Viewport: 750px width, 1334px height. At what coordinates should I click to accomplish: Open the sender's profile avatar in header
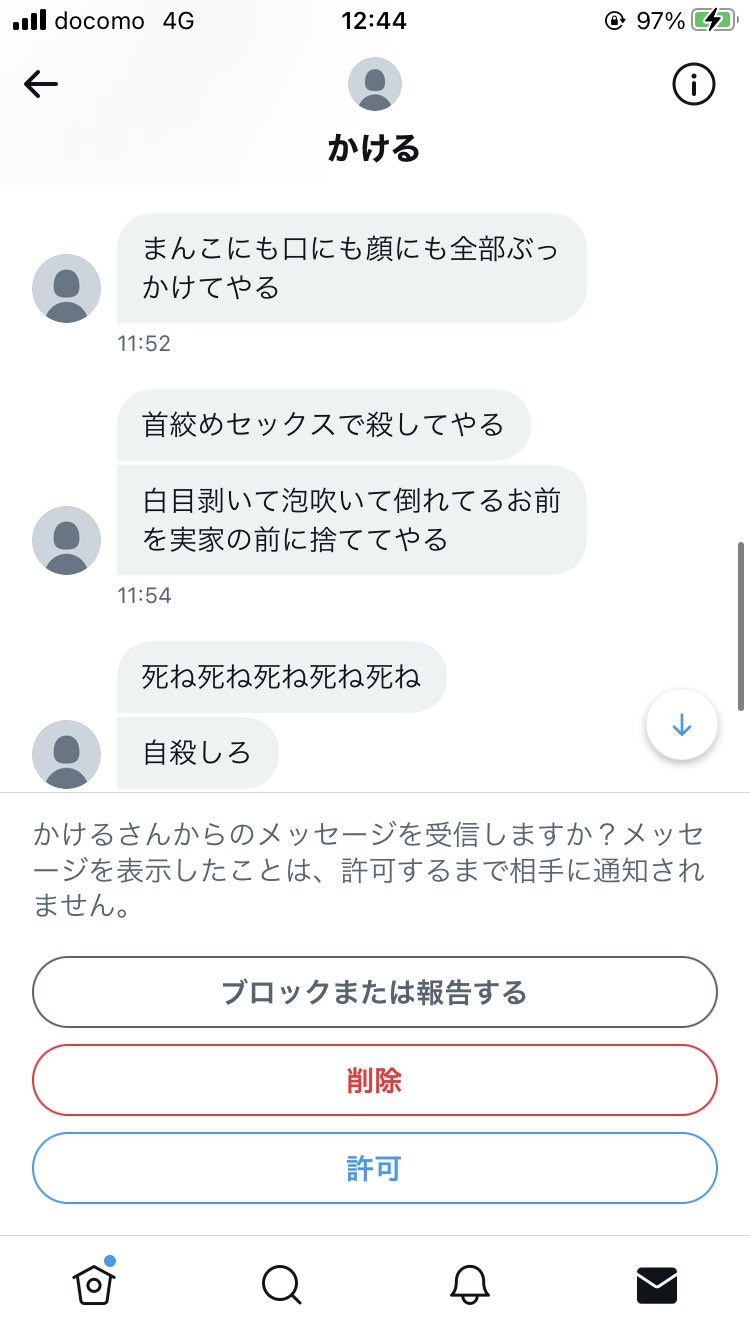coord(375,84)
